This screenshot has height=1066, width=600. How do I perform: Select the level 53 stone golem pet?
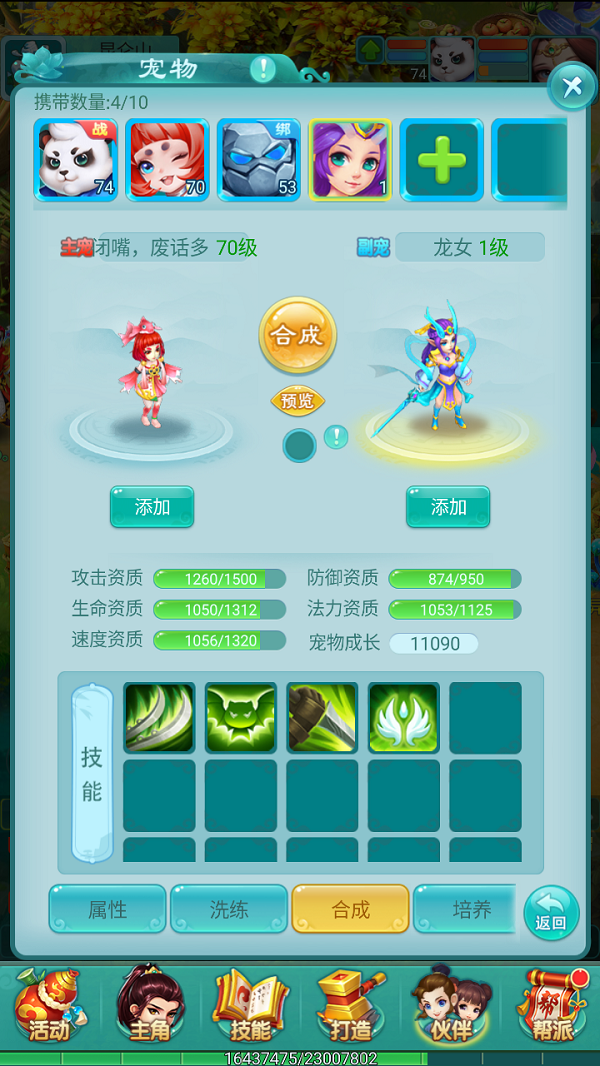pyautogui.click(x=259, y=160)
